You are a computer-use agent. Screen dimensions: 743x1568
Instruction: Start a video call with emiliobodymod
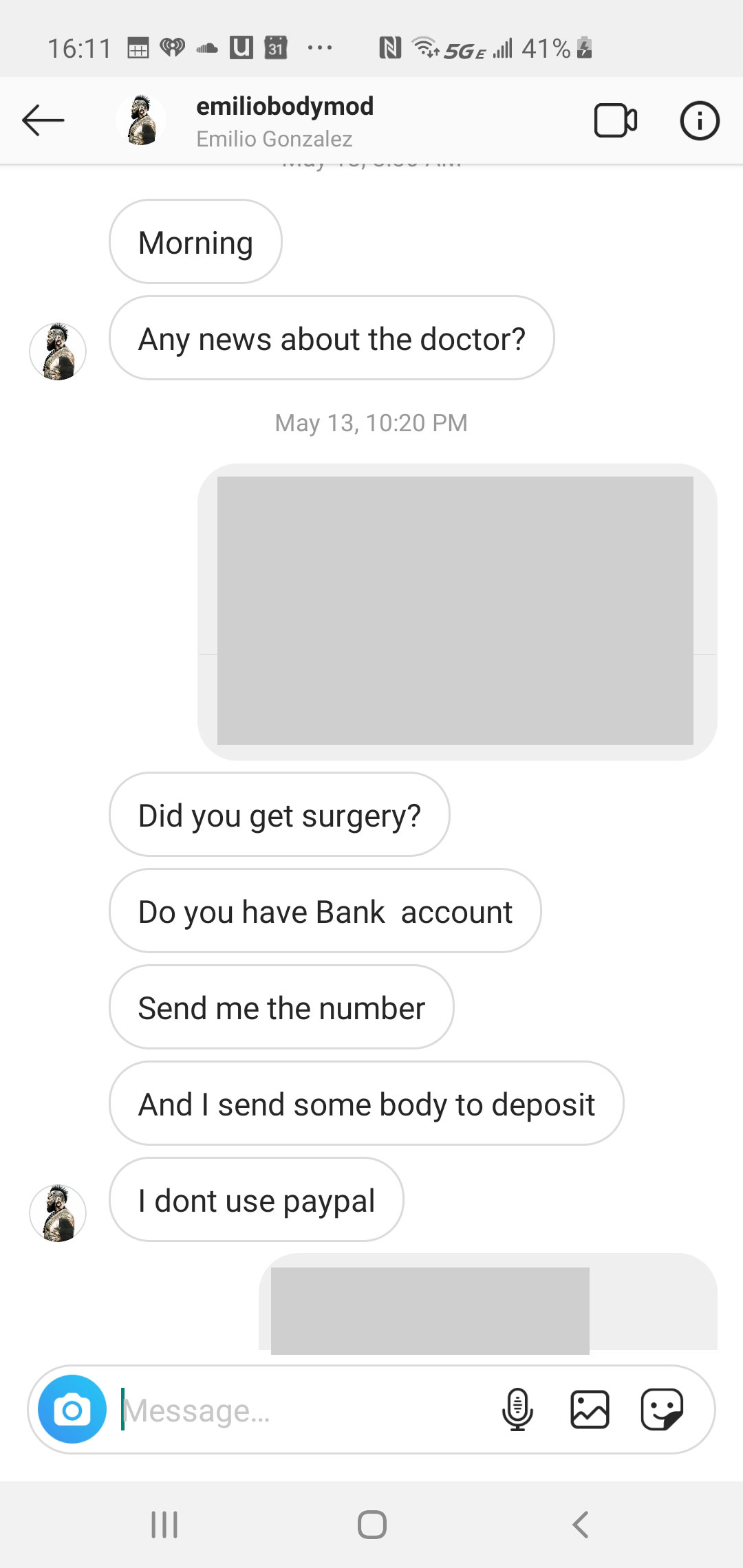point(615,121)
